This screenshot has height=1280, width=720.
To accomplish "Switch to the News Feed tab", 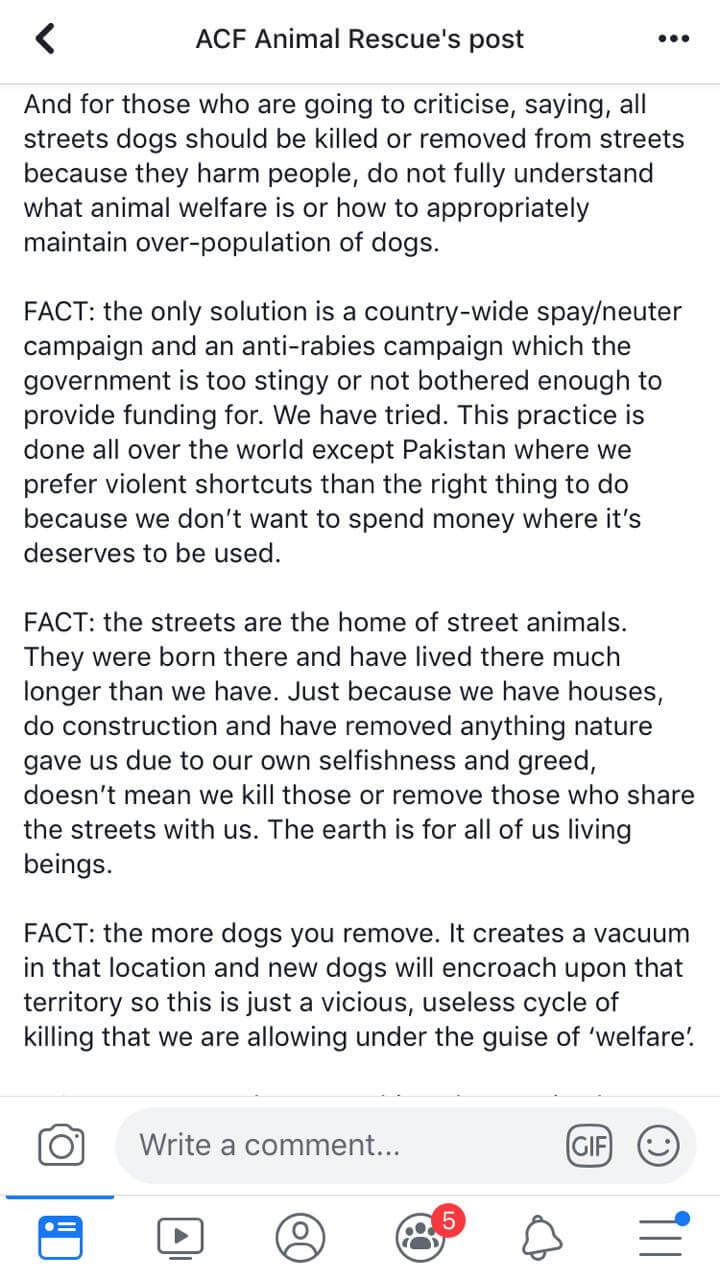I will click(60, 1237).
